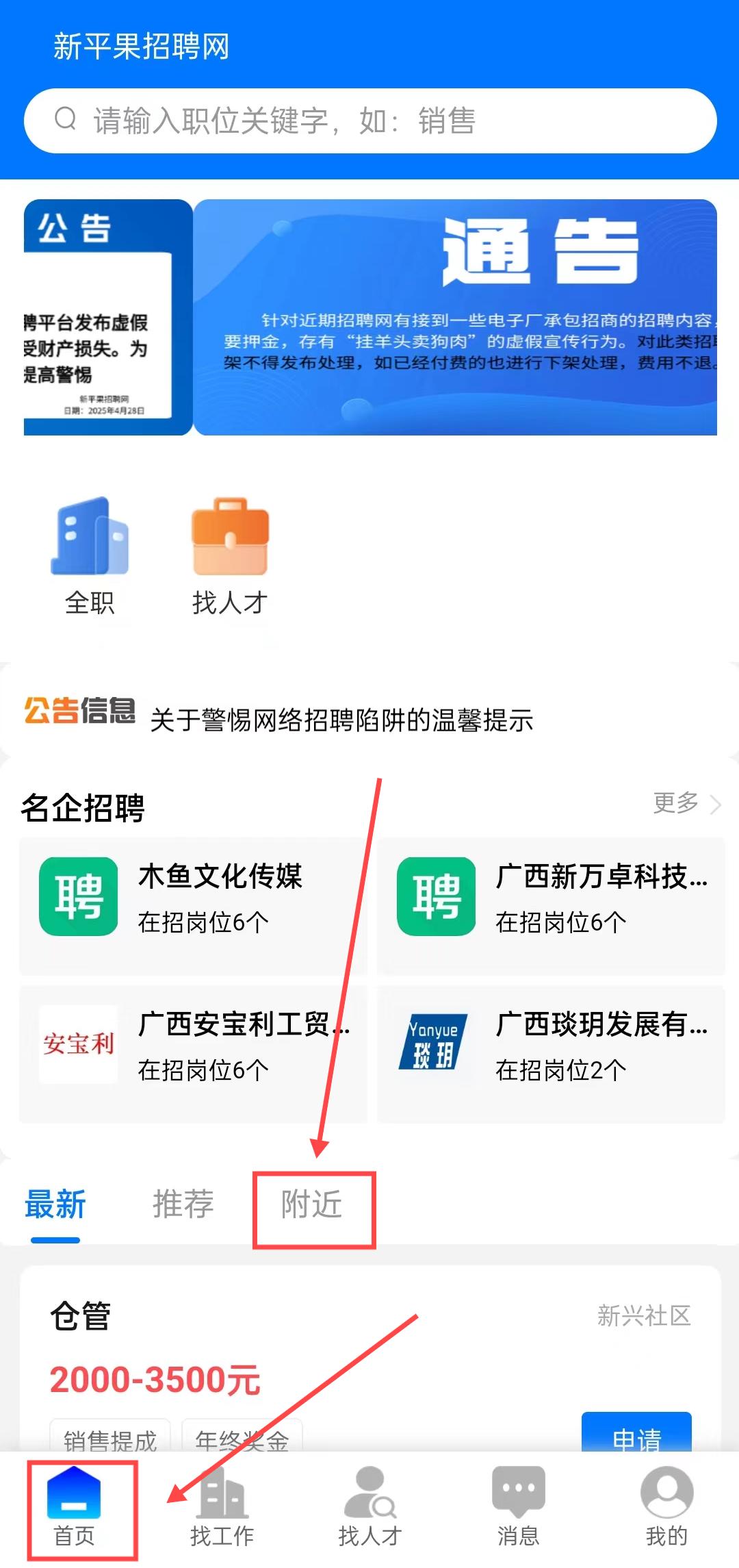Open the 找人才 bottom navigation tab
739x1568 pixels.
[369, 1507]
